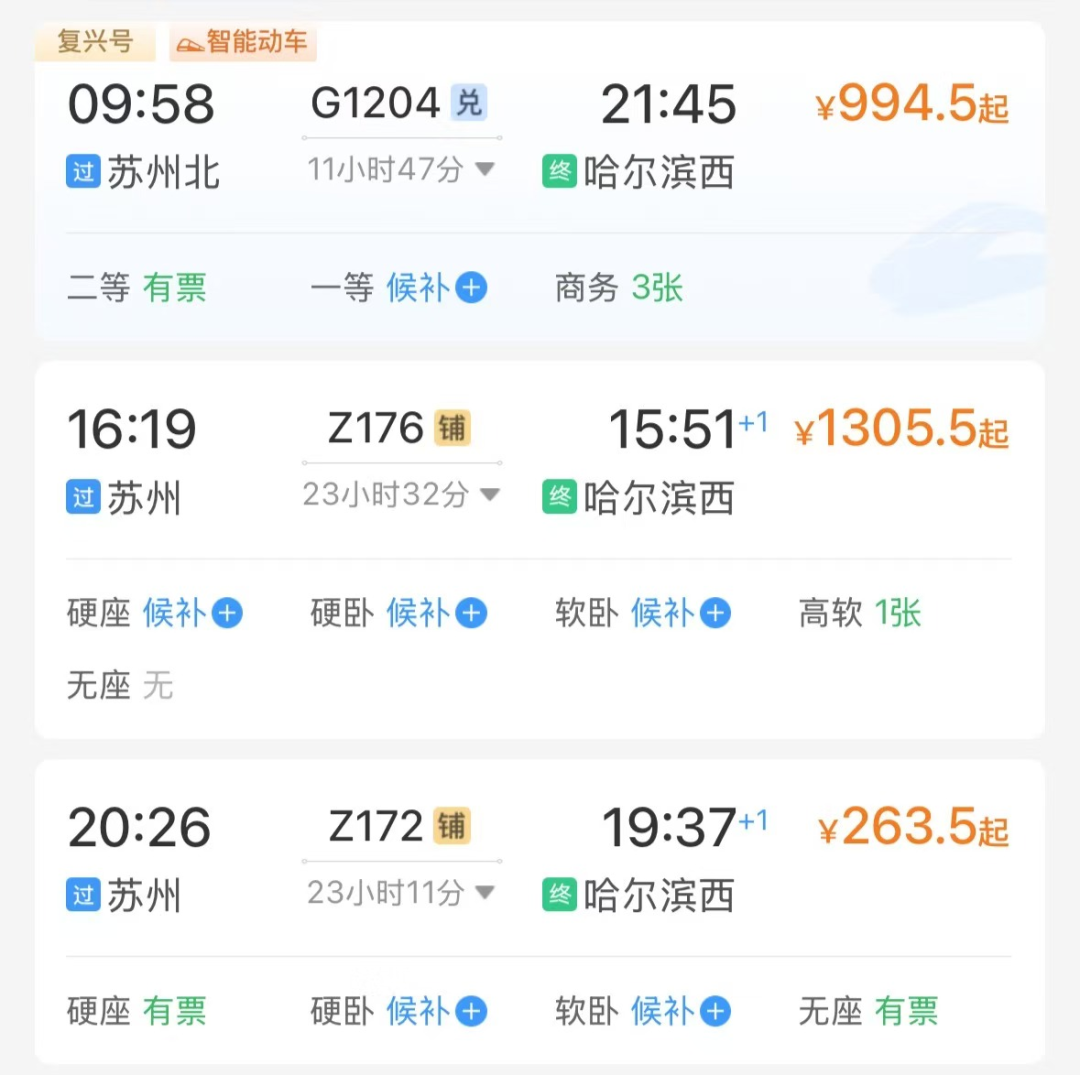The image size is (1080, 1075).
Task: Expand Z172 stops via 23小时11分 arrow
Action: tap(485, 892)
